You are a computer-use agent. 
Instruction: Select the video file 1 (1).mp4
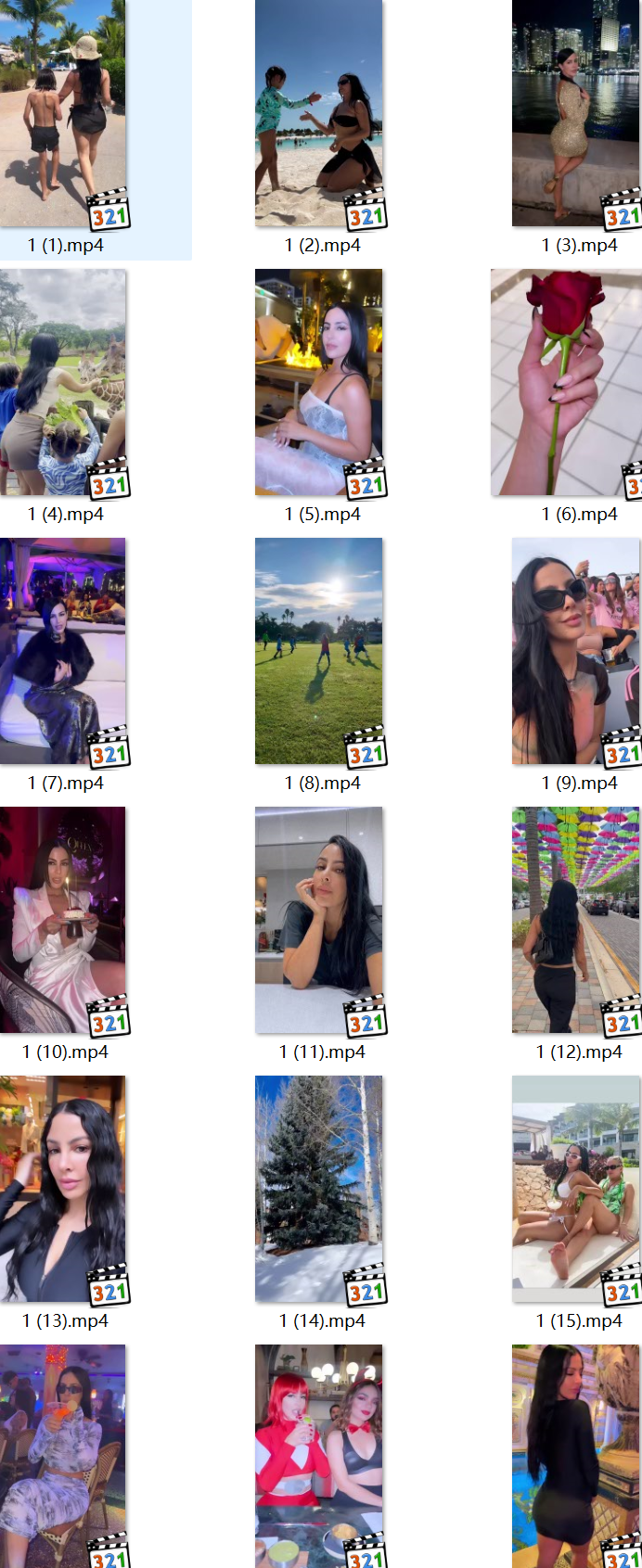pyautogui.click(x=63, y=113)
